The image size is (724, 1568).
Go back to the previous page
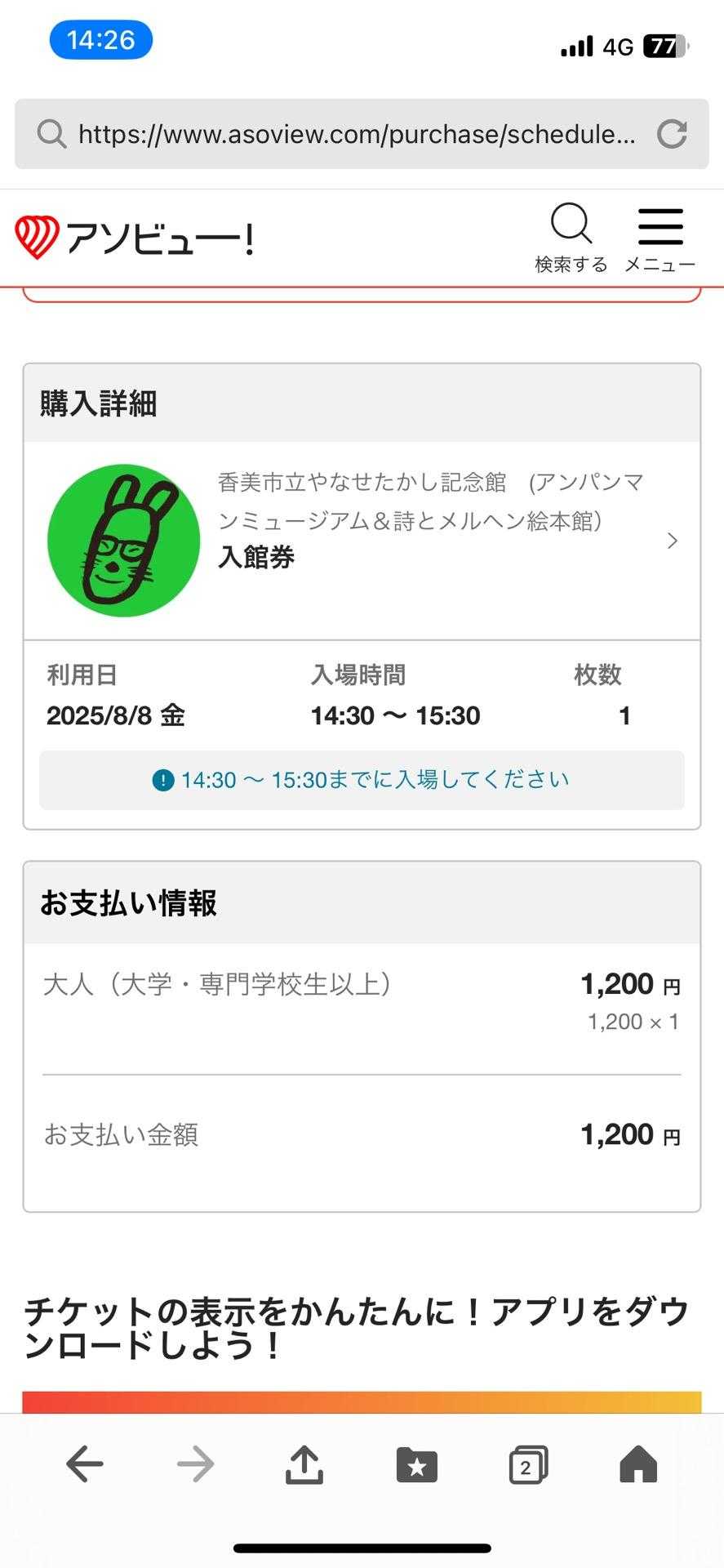pos(85,1463)
